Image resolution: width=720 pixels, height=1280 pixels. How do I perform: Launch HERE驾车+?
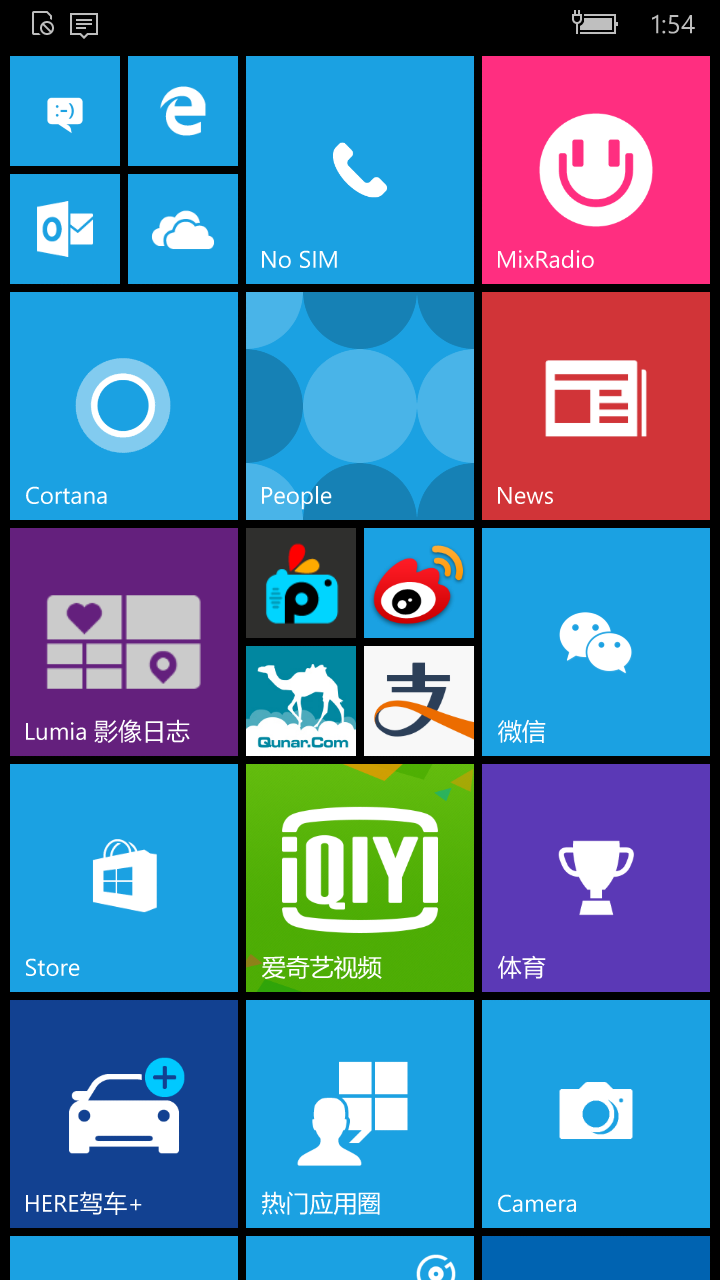coord(124,1114)
